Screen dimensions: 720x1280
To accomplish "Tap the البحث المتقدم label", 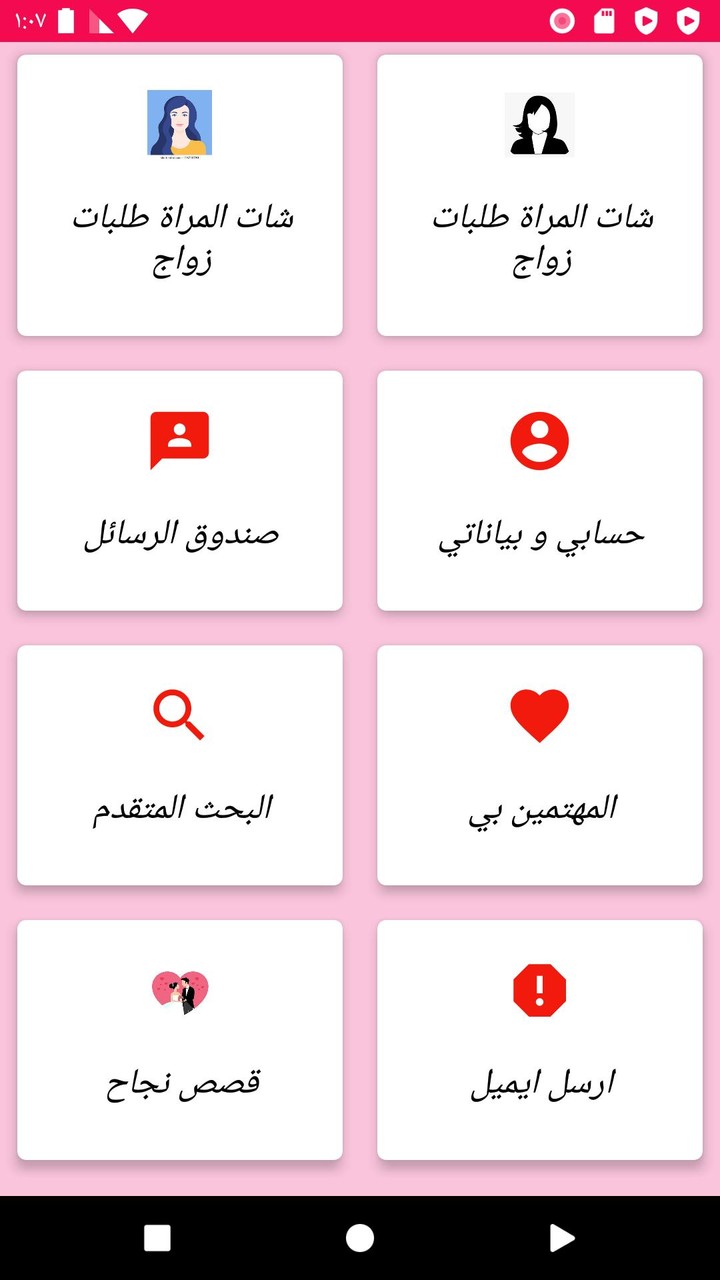I will tap(179, 807).
